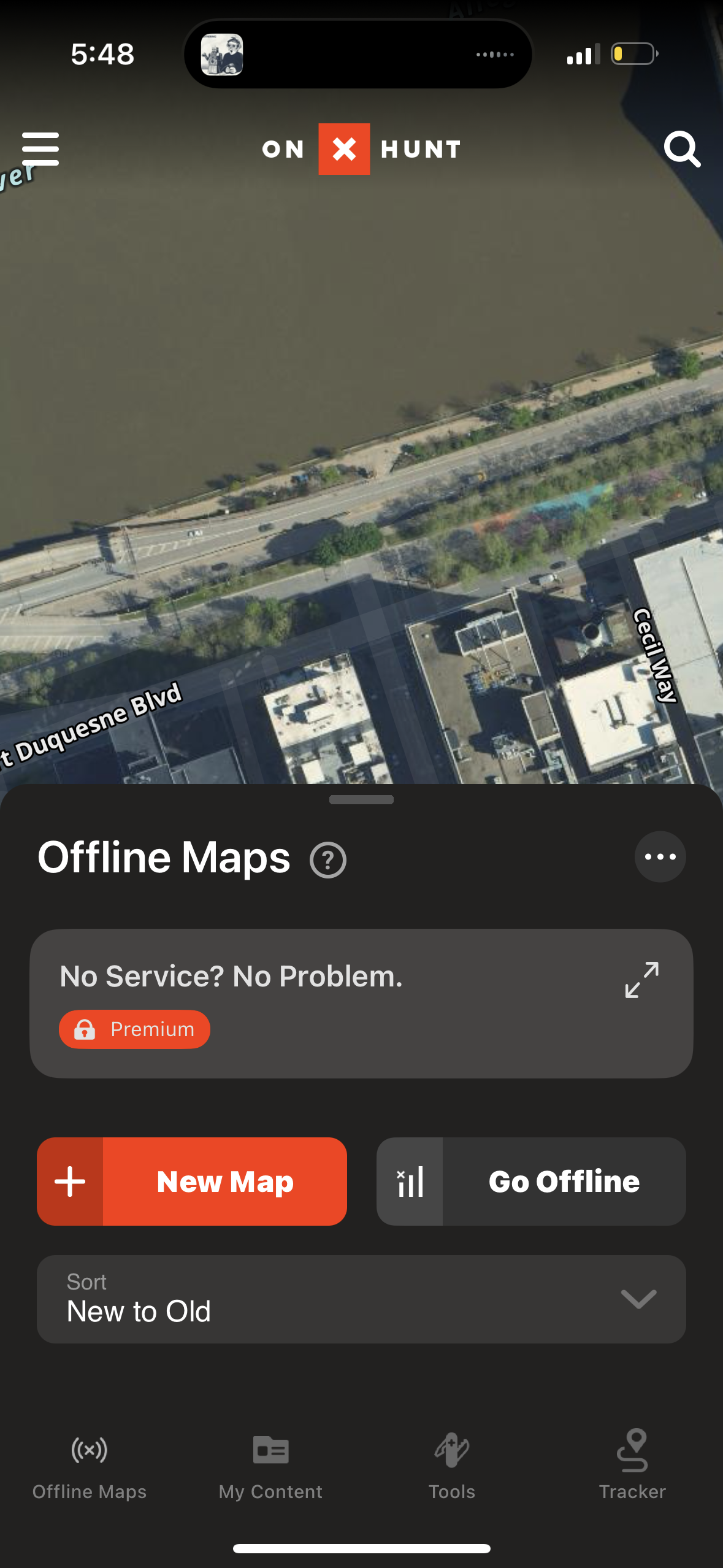The width and height of the screenshot is (723, 1568).
Task: Open the hamburger navigation menu
Action: click(x=40, y=148)
